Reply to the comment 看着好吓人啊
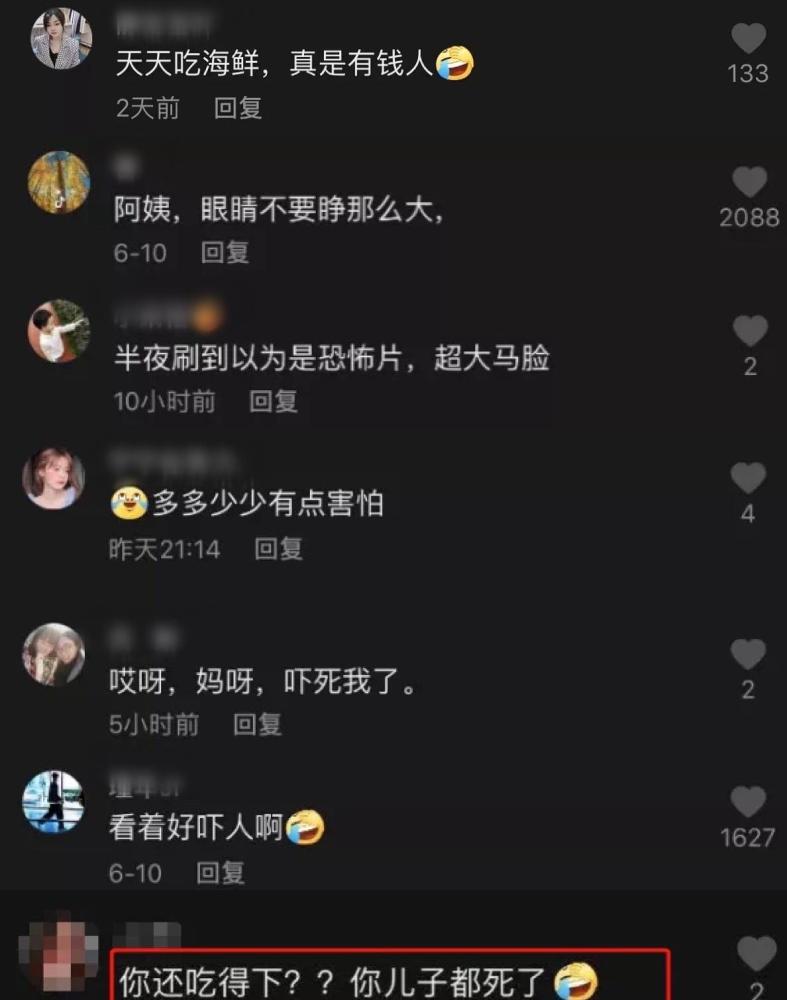 tap(220, 873)
